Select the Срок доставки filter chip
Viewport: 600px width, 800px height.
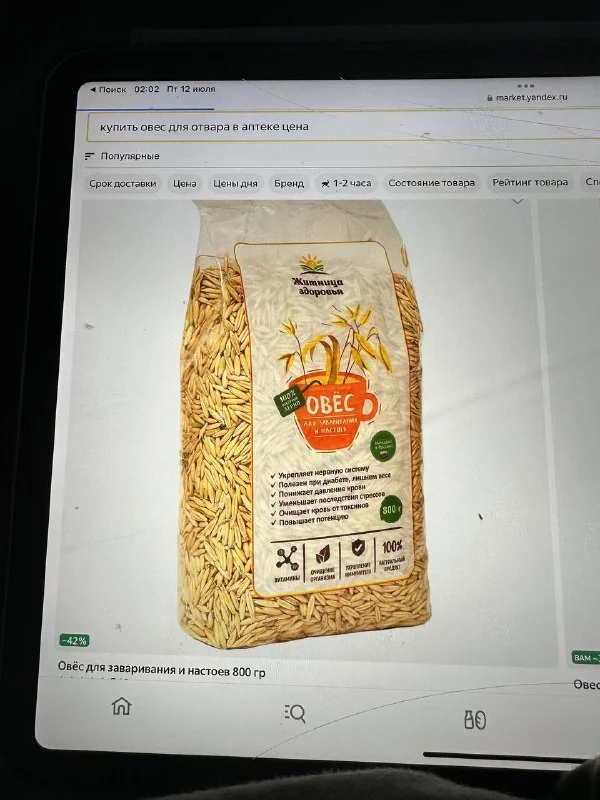[122, 183]
